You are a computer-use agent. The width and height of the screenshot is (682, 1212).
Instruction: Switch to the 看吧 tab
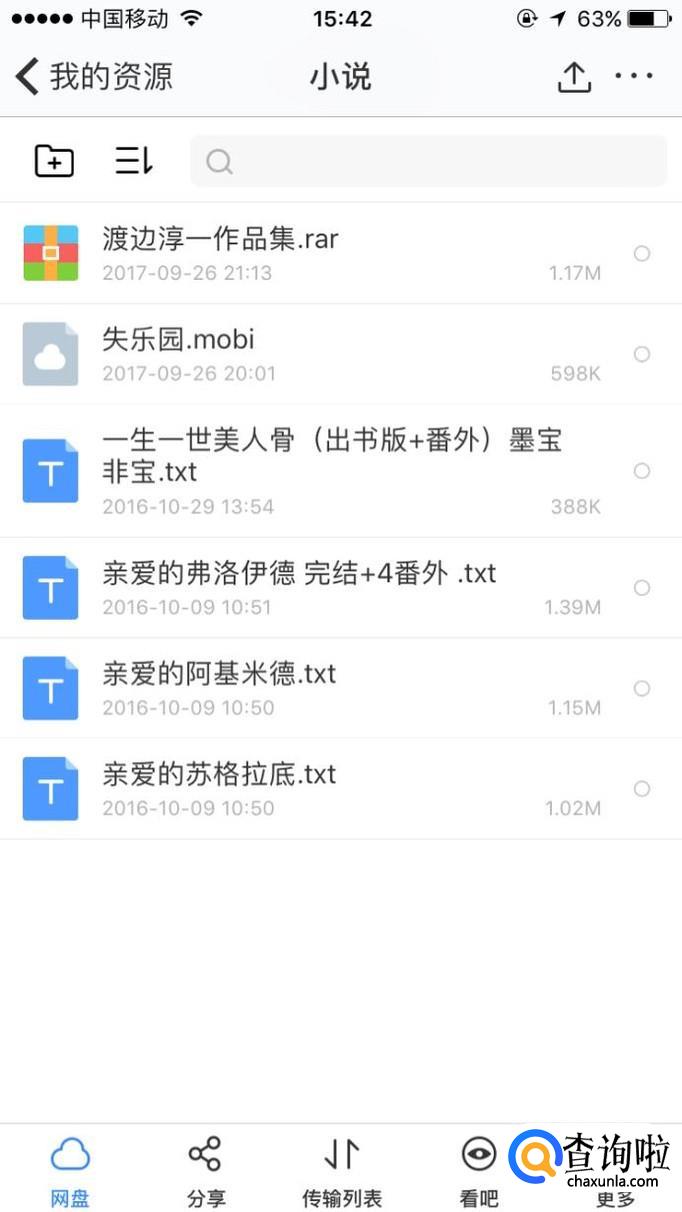click(x=479, y=1168)
